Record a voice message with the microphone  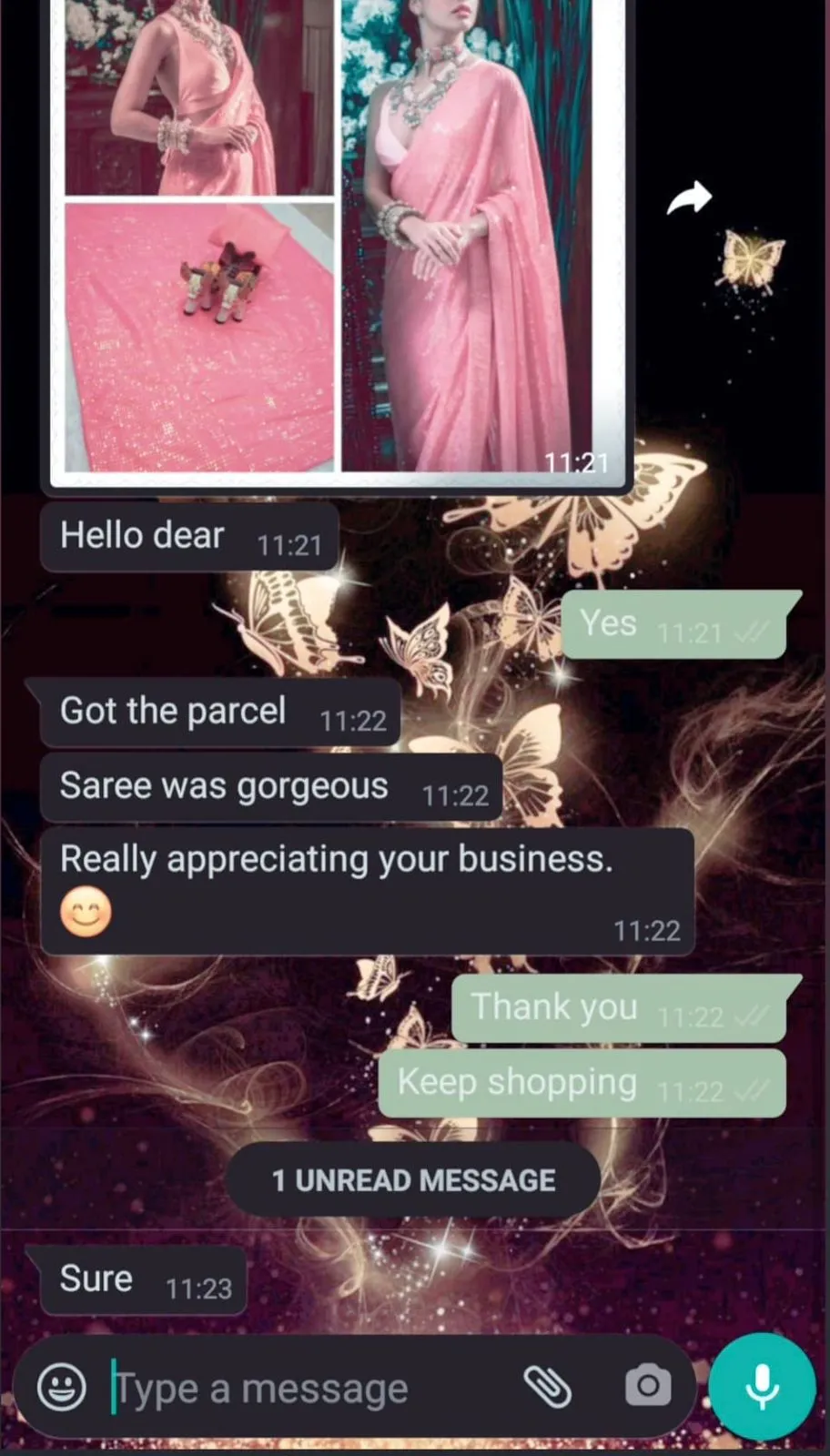[762, 1387]
